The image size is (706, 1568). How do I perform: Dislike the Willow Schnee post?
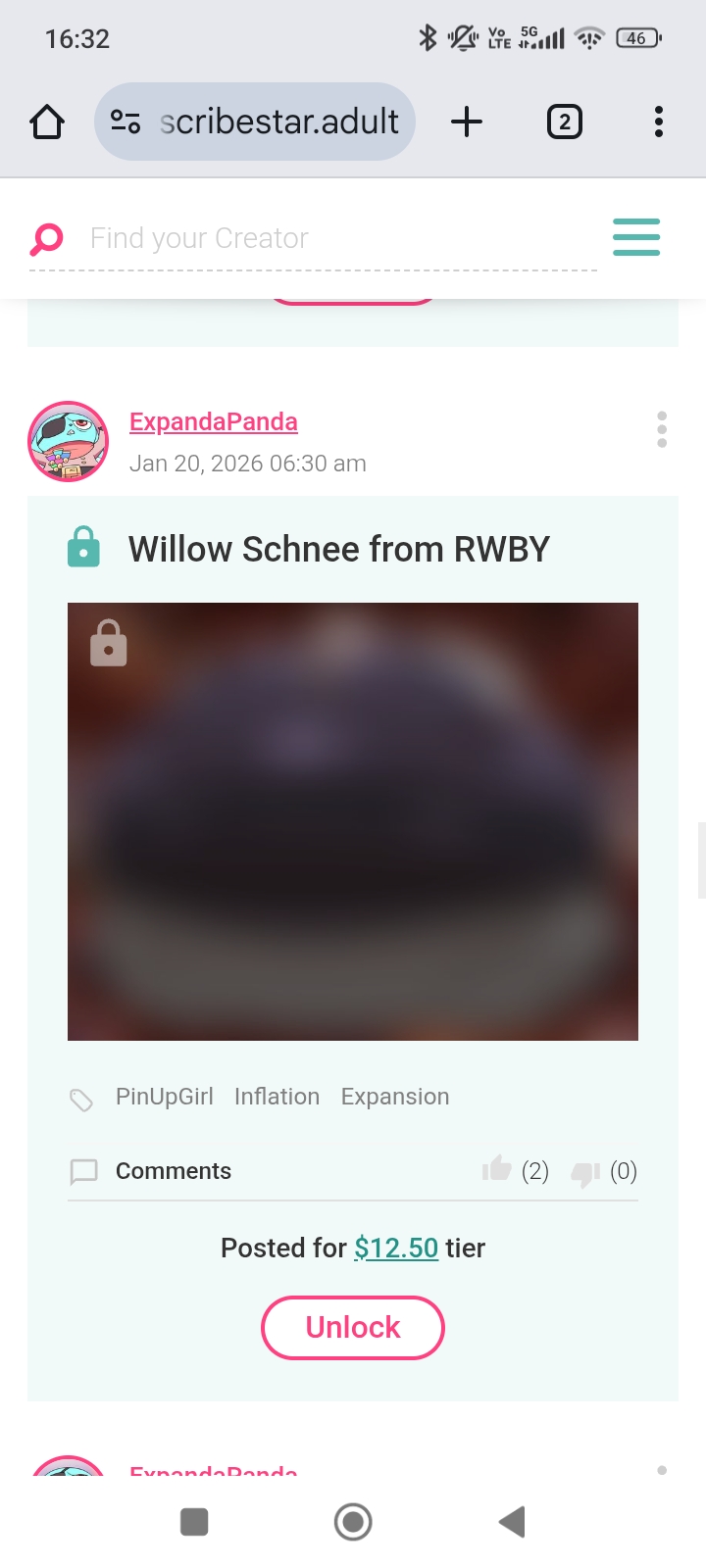tap(585, 1172)
